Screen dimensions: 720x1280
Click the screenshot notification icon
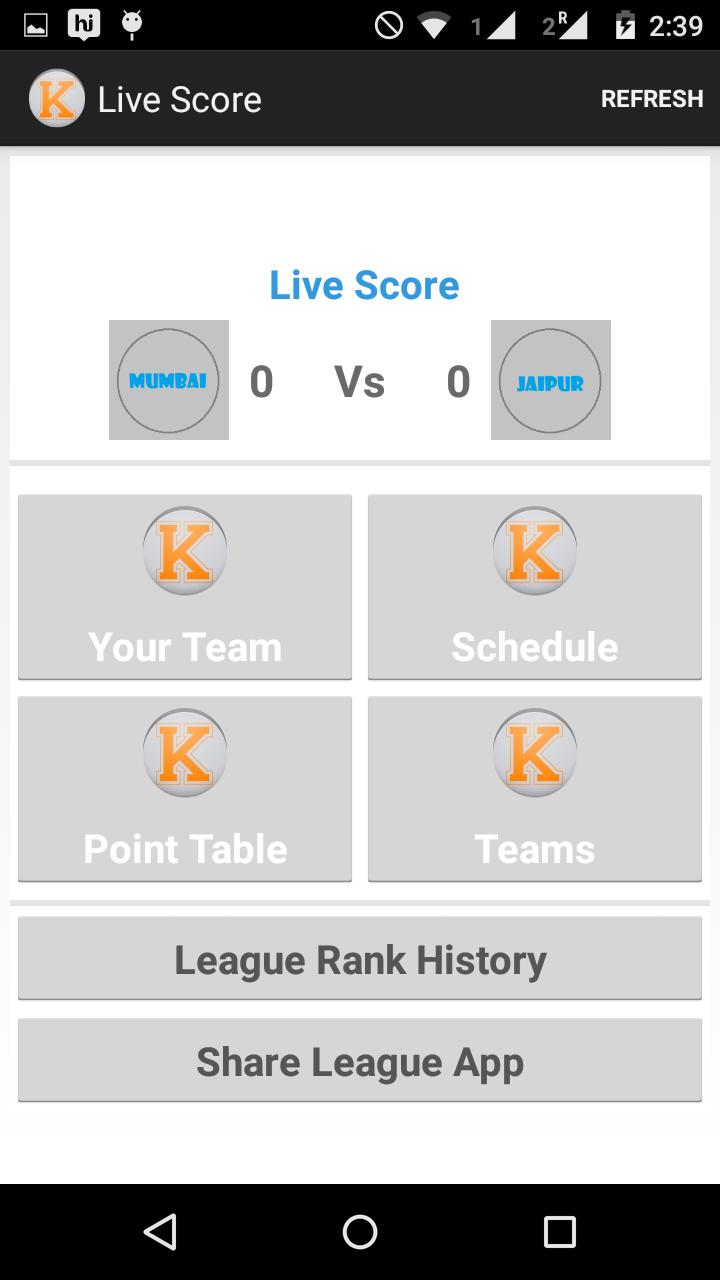pyautogui.click(x=33, y=22)
